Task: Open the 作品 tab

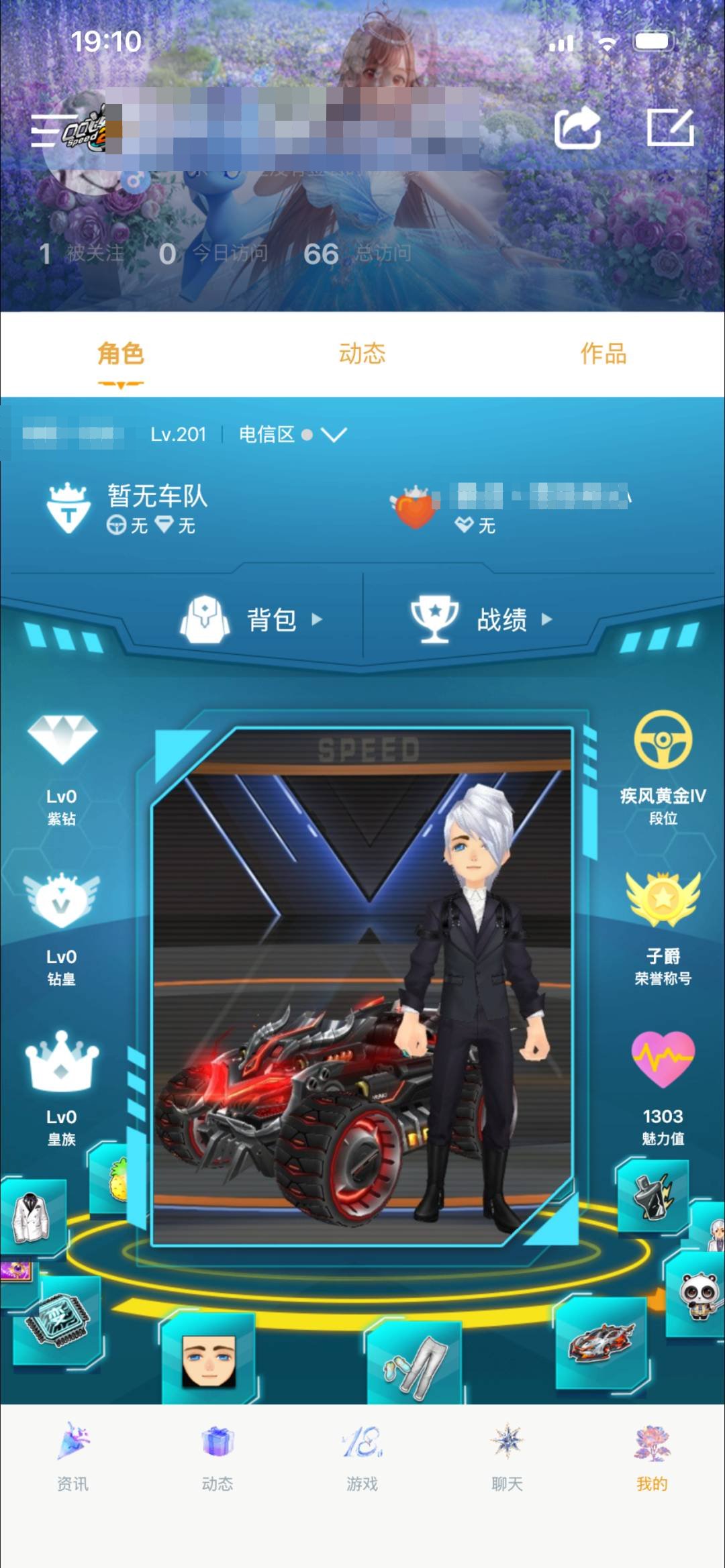Action: point(603,355)
